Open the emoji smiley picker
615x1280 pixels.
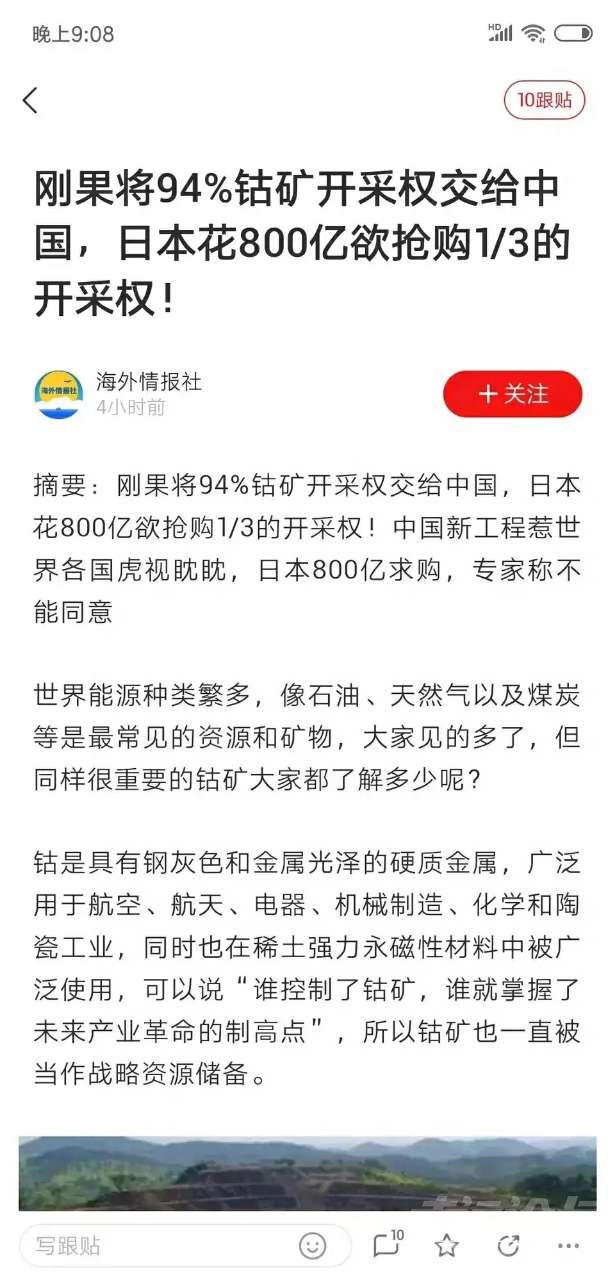[312, 1246]
